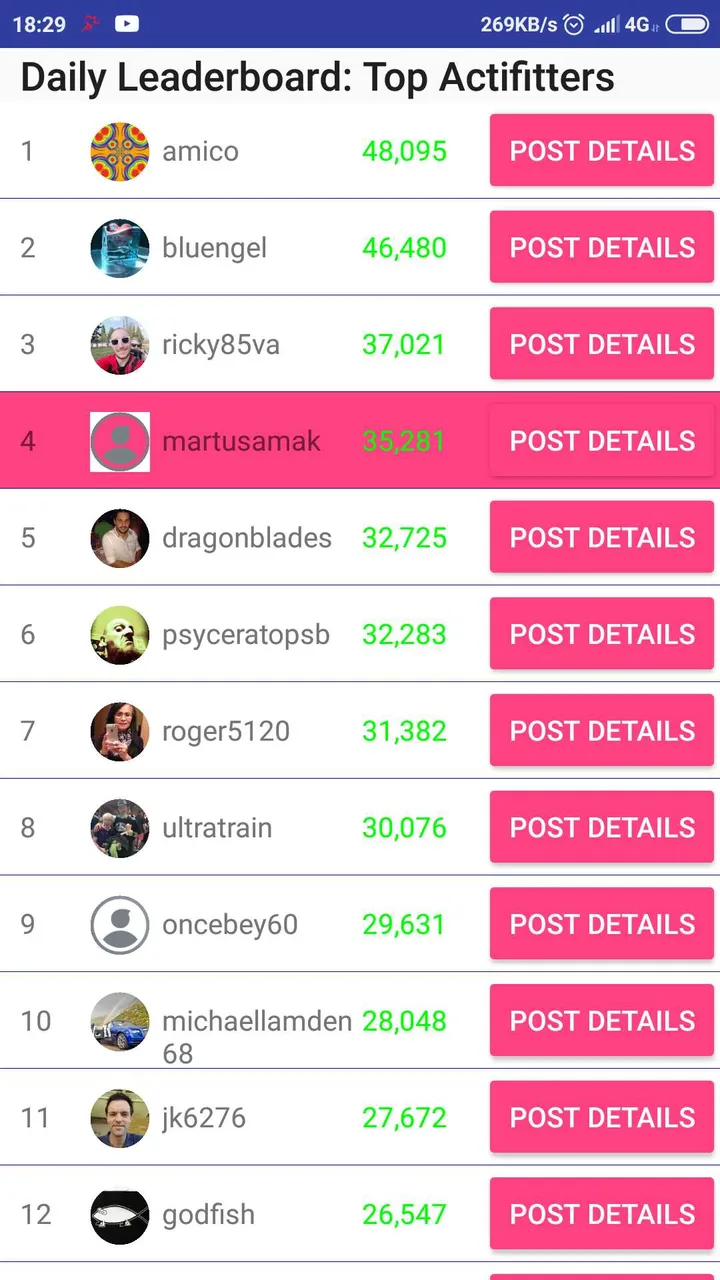Tap Post Details next to ultratrain
This screenshot has height=1280, width=720.
tap(601, 828)
